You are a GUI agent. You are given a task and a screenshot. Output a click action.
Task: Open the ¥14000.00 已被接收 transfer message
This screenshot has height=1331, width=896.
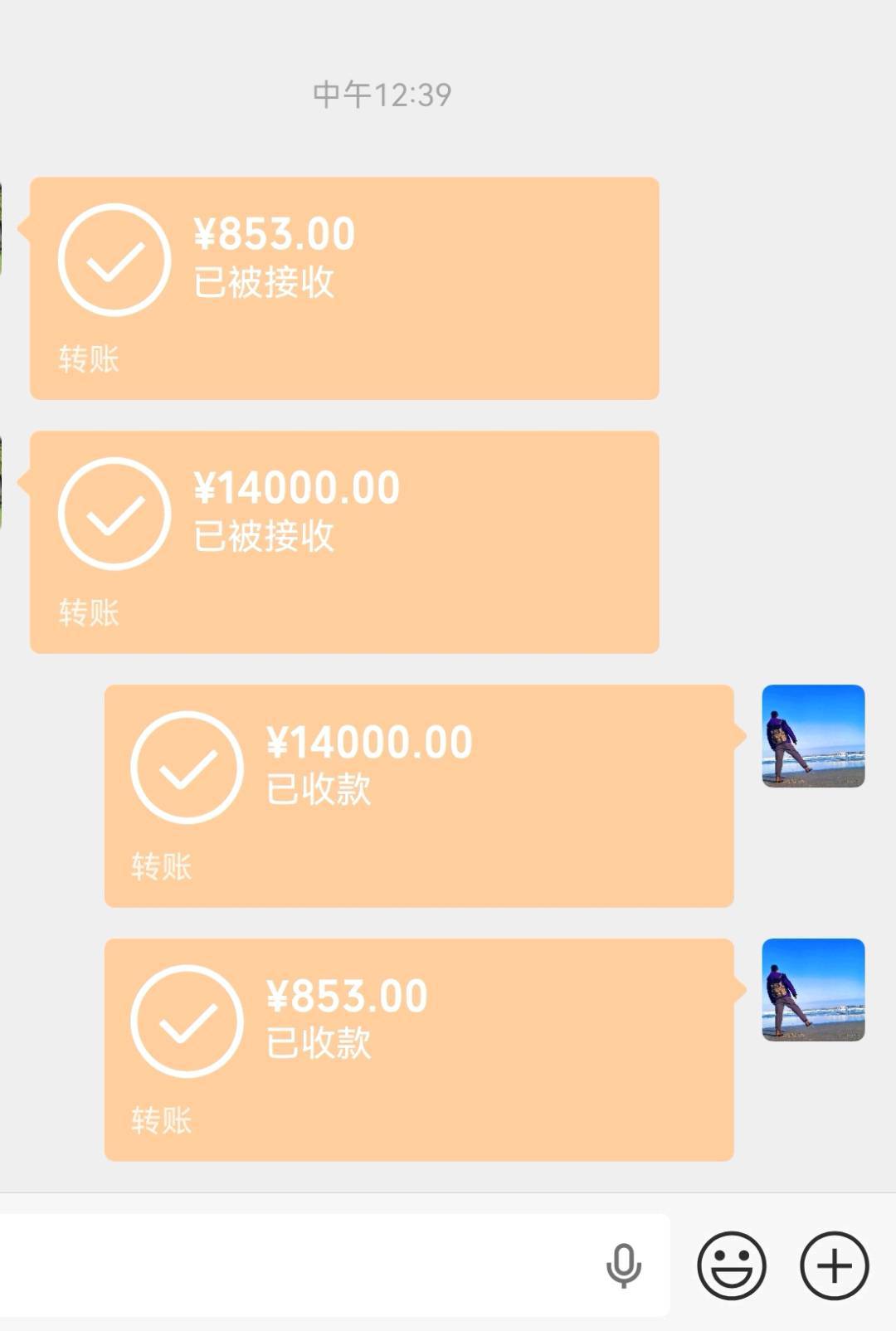click(344, 542)
